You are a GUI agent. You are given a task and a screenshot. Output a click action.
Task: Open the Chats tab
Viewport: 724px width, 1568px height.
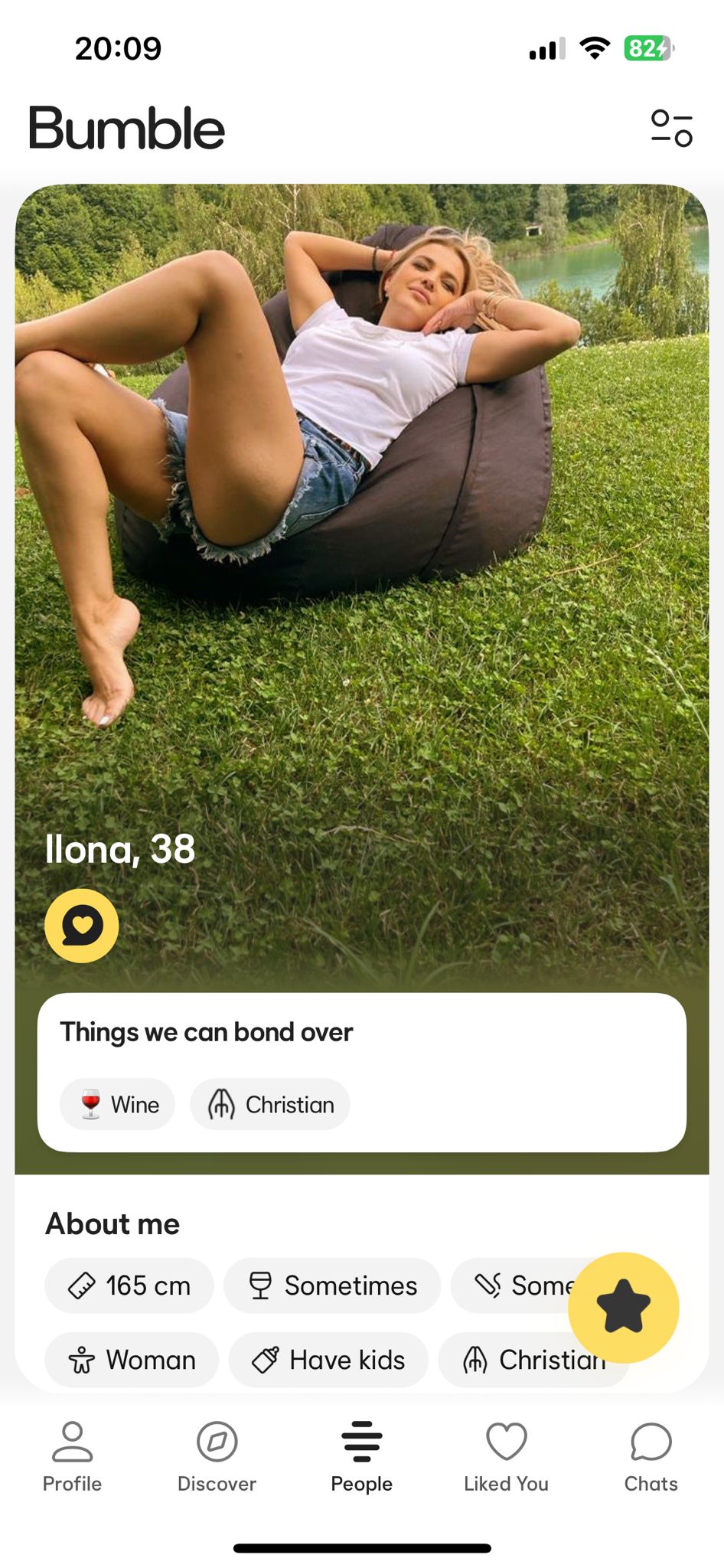point(651,1457)
